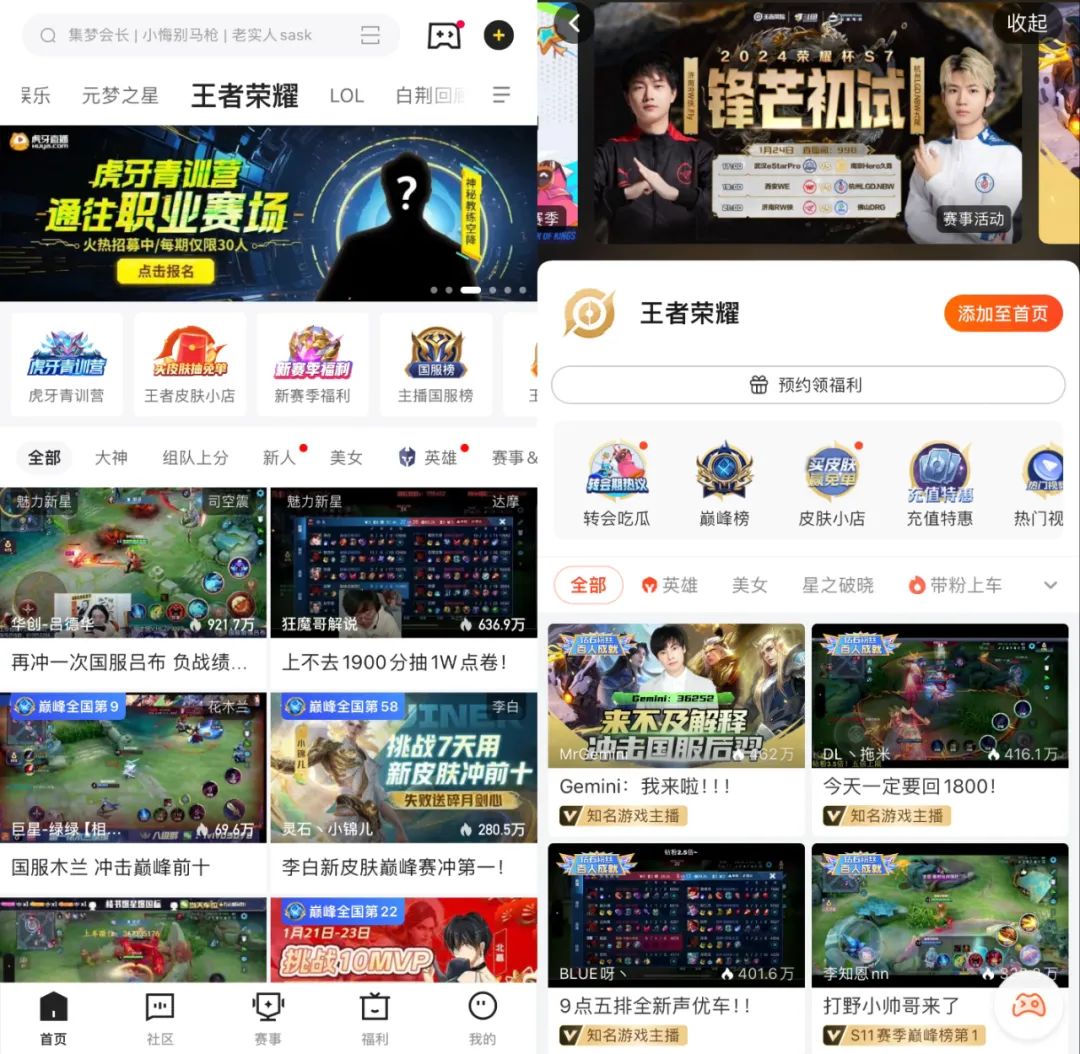The image size is (1080, 1054).
Task: Open the 我的 profile tab
Action: (x=482, y=1018)
